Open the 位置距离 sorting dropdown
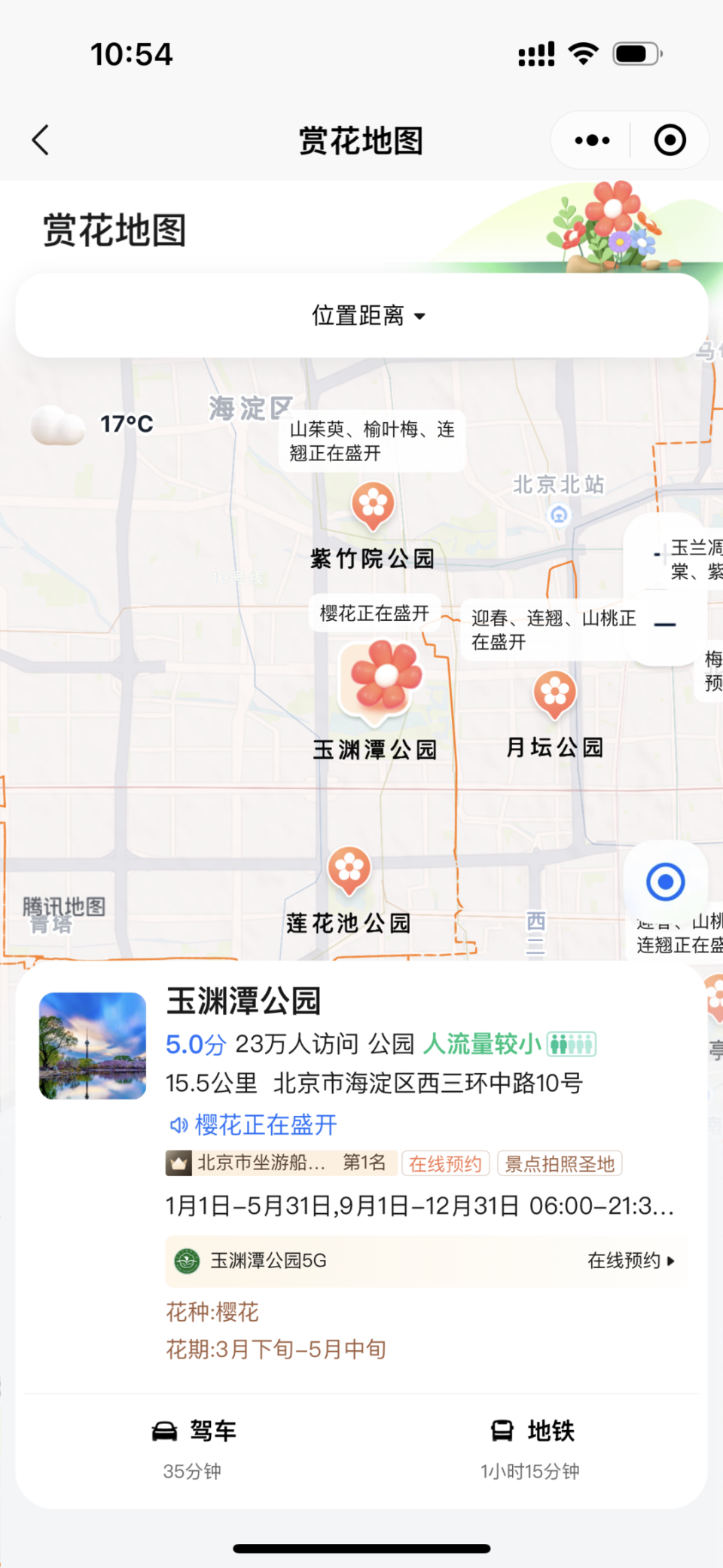Image resolution: width=723 pixels, height=1568 pixels. coord(368,316)
